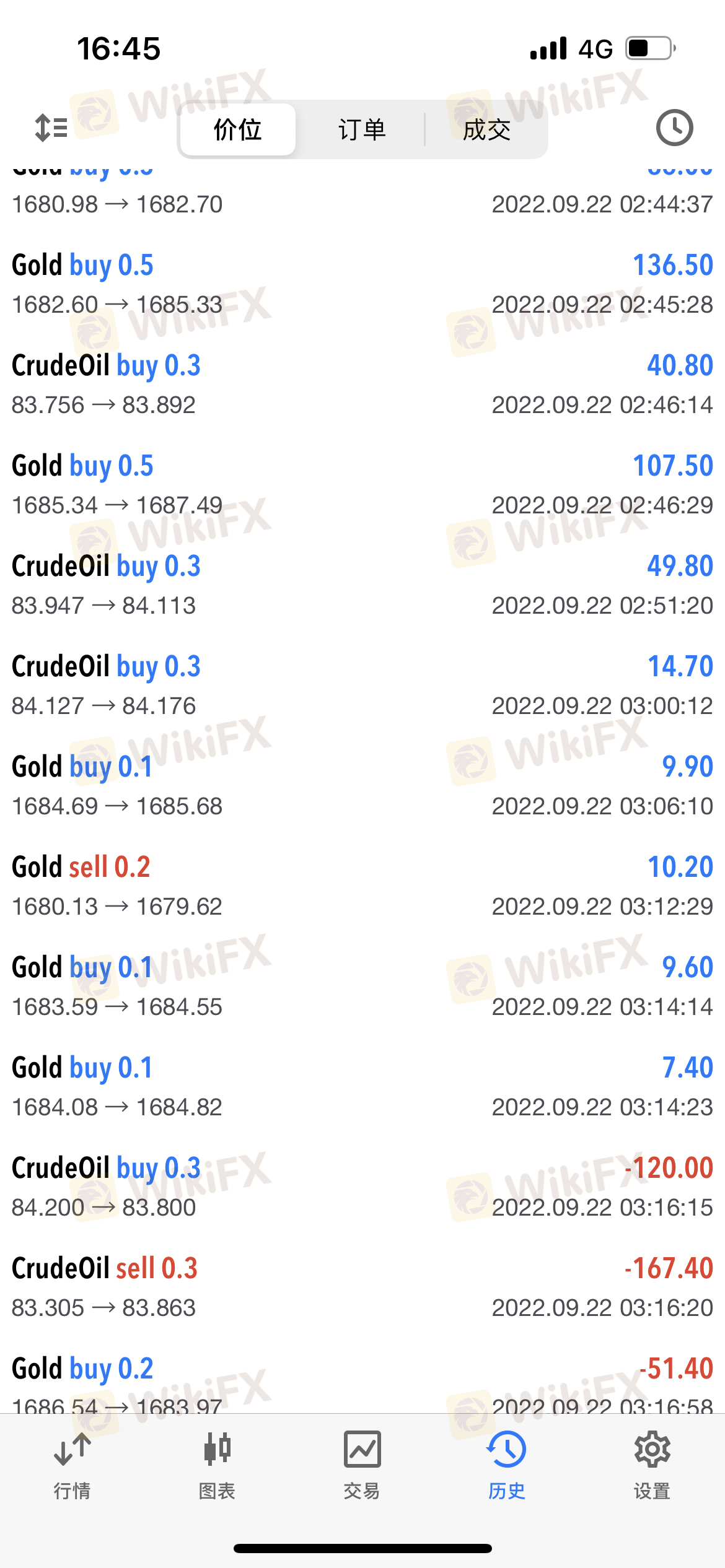Open the date range clock icon

pos(674,128)
